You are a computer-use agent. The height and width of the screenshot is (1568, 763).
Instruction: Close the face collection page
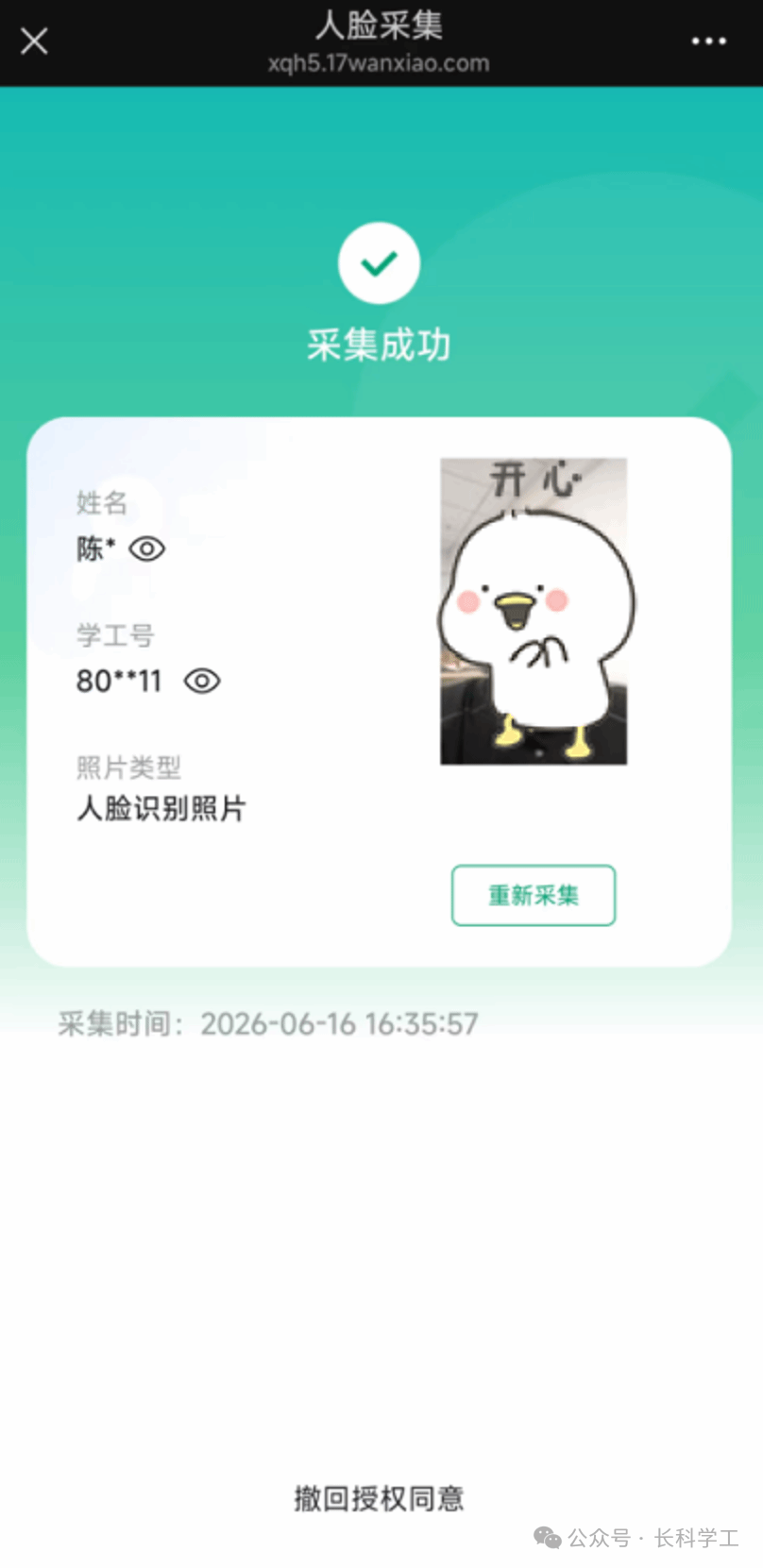[35, 41]
